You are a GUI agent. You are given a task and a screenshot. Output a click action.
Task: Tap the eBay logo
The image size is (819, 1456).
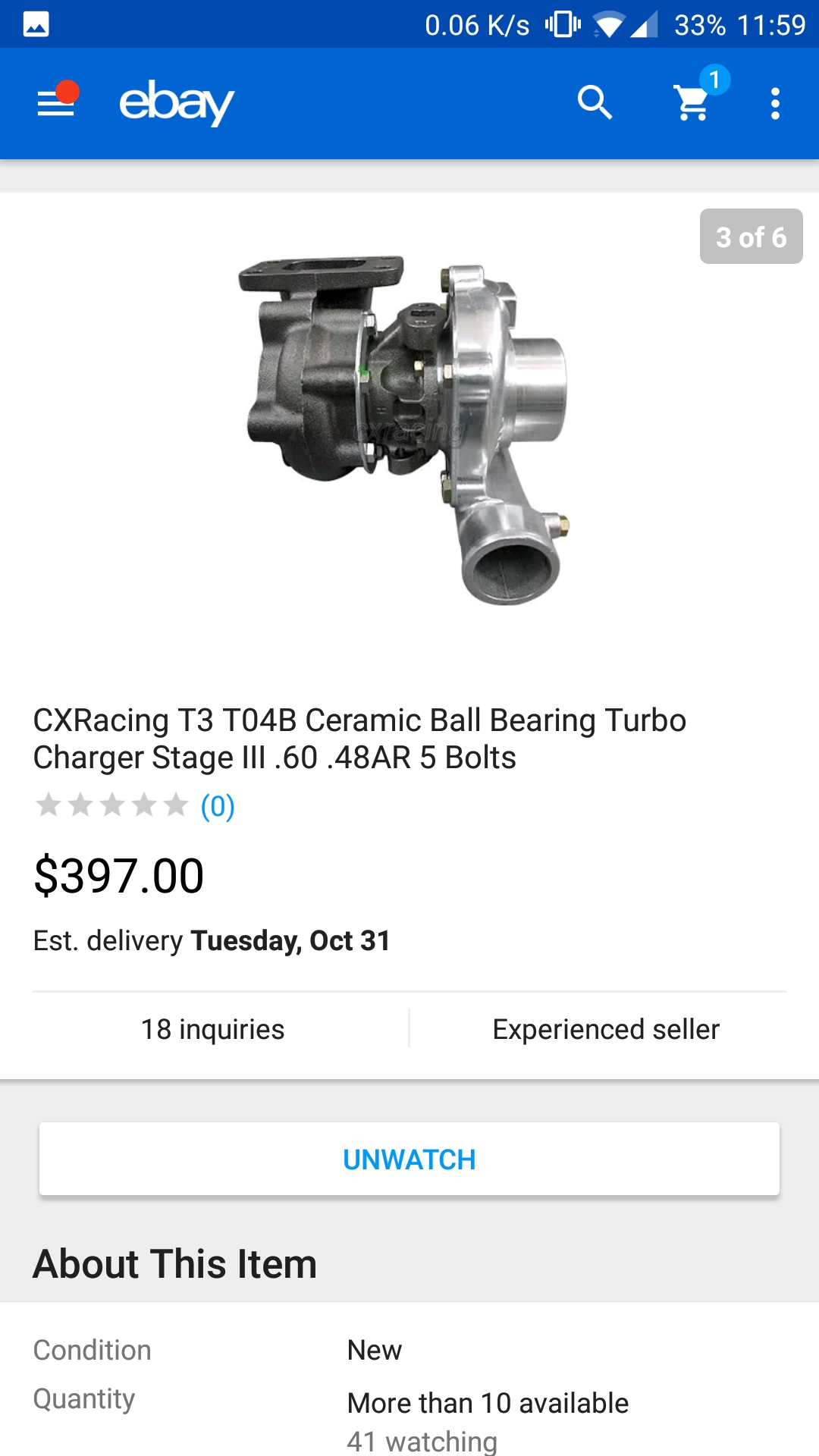(177, 103)
